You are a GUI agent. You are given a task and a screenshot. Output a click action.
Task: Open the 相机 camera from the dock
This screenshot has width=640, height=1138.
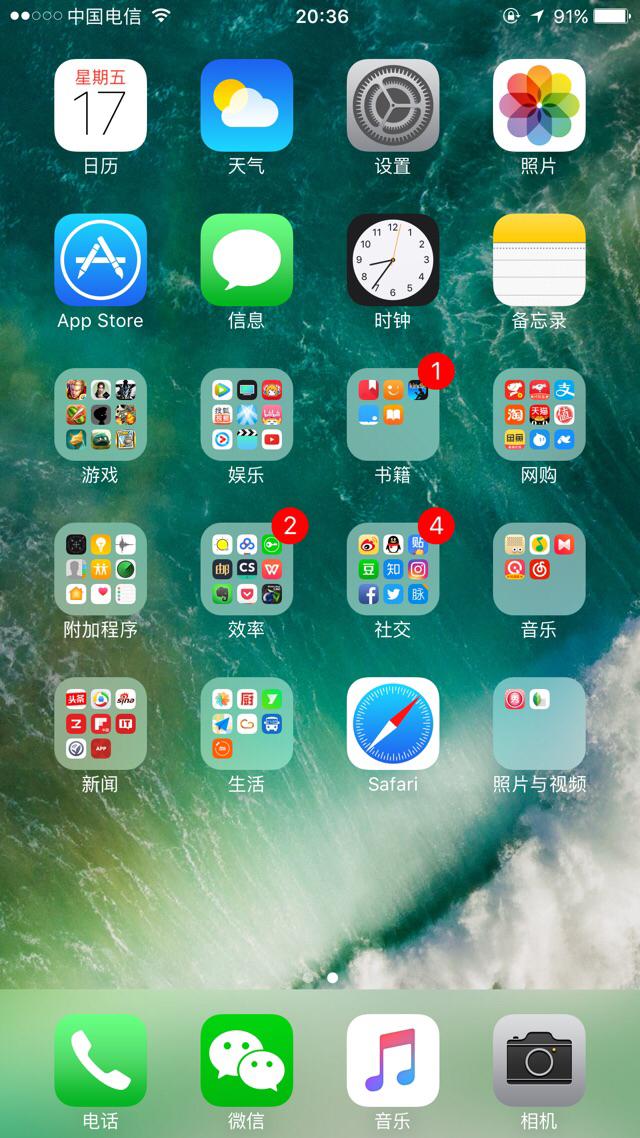click(539, 1060)
